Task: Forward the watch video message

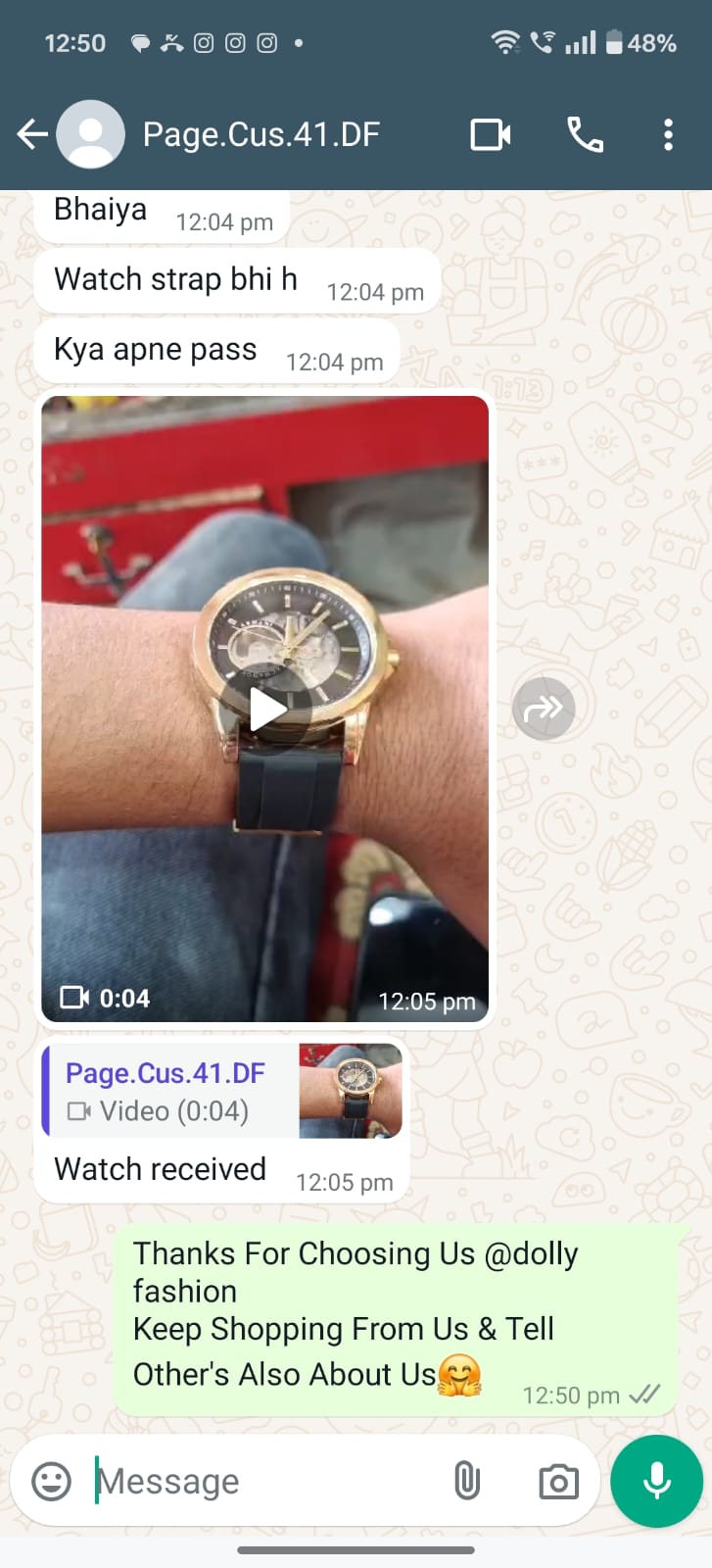Action: [543, 708]
